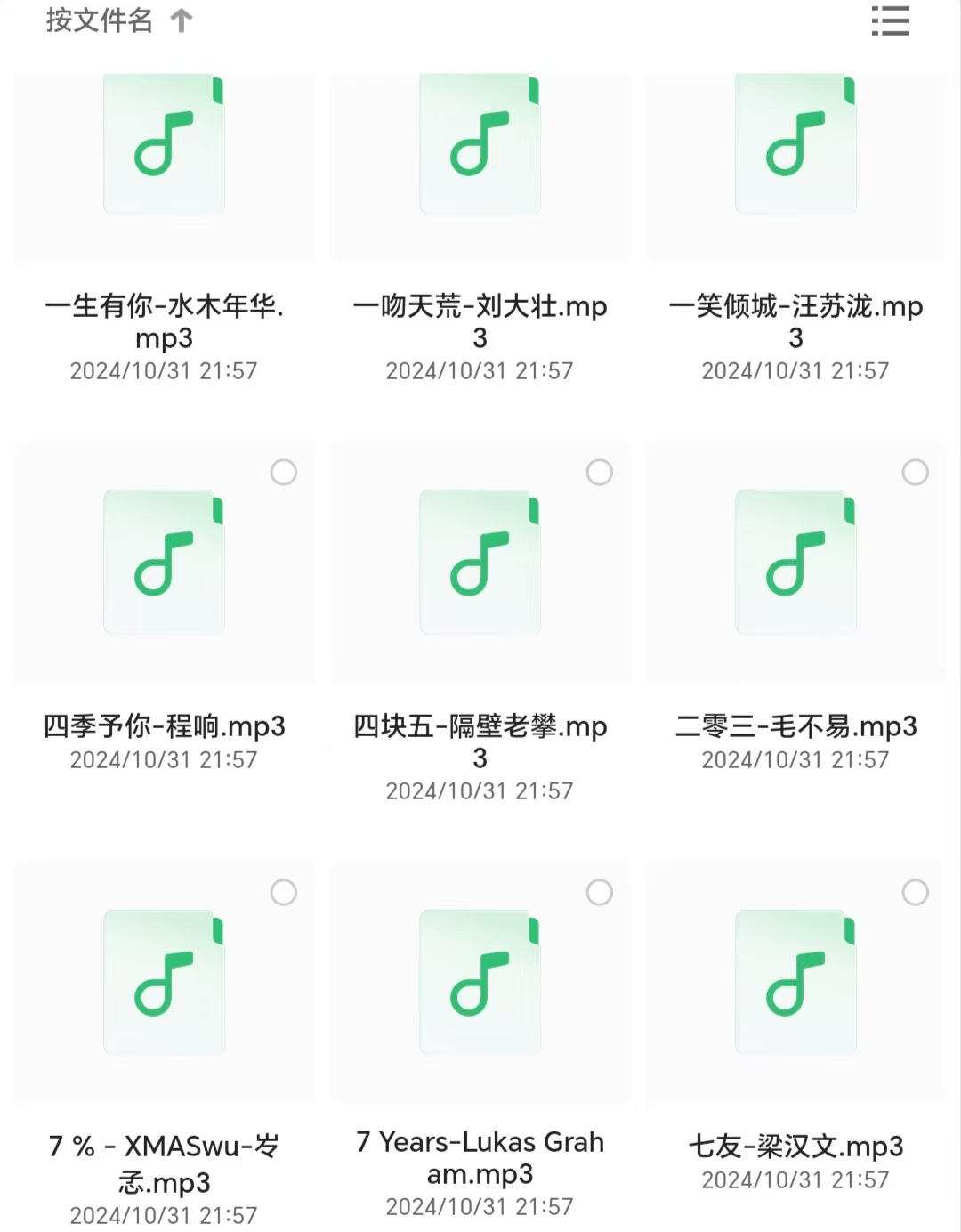The height and width of the screenshot is (1232, 961).
Task: Switch to list view layout
Action: [890, 20]
